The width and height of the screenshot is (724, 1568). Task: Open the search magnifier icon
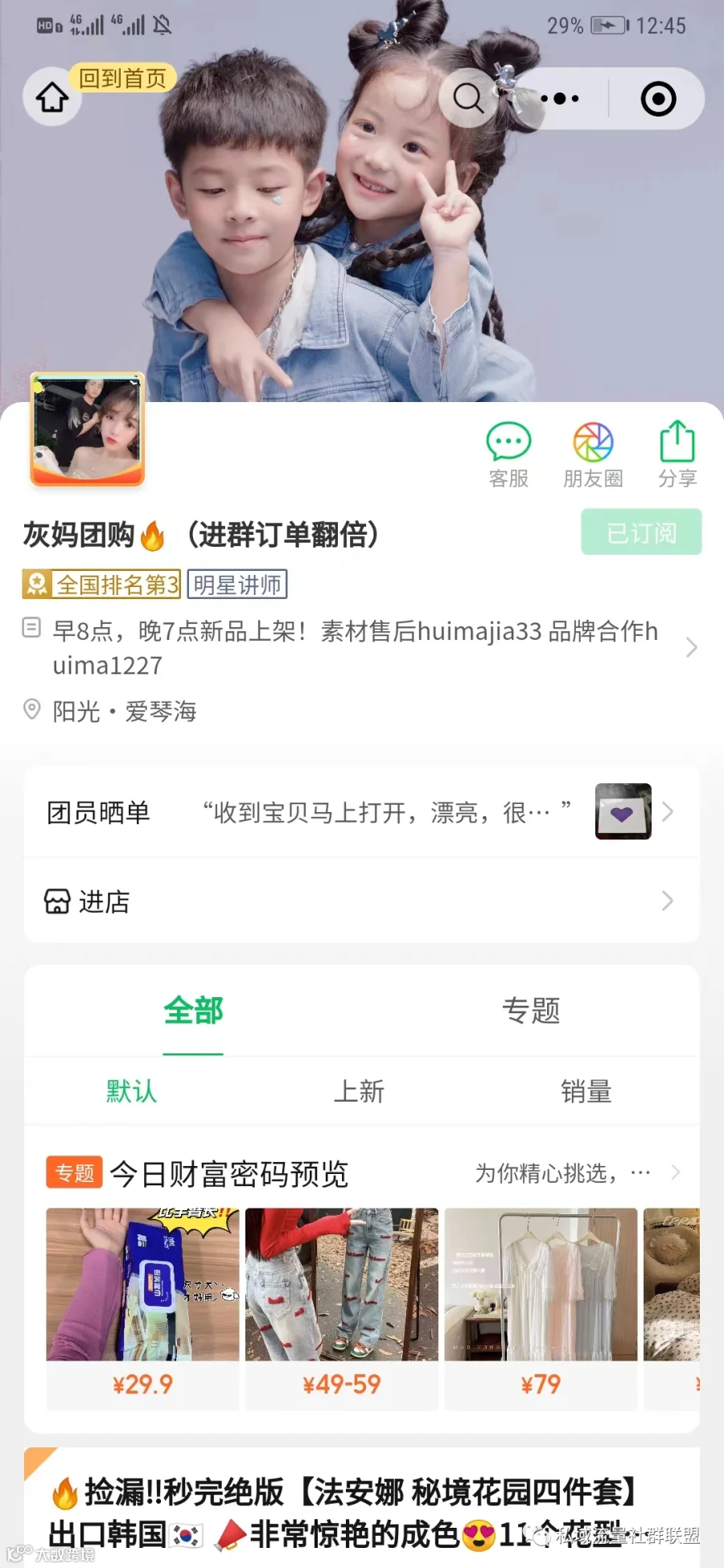(x=468, y=98)
